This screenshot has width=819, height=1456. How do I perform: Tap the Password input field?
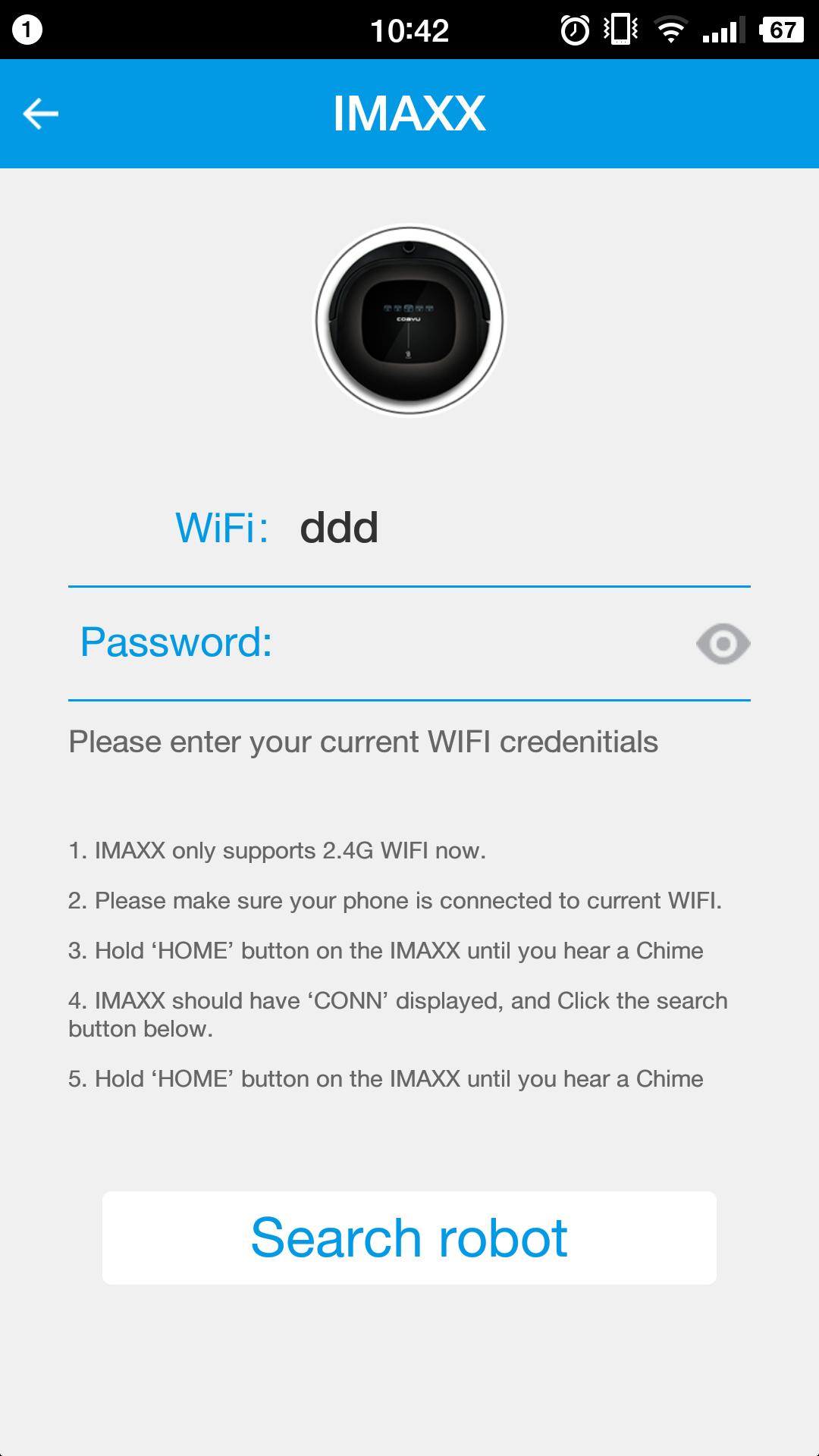(x=478, y=643)
